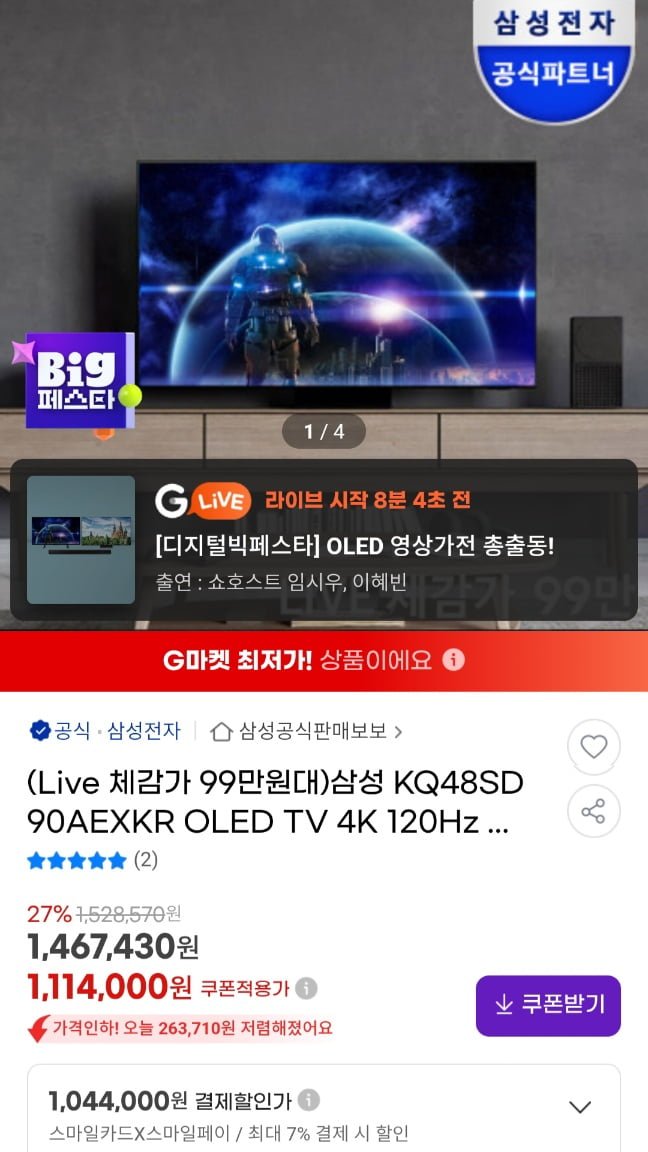Open 삼성공식판매보보 seller shop link
Viewport: 648px width, 1152px height.
tap(307, 731)
